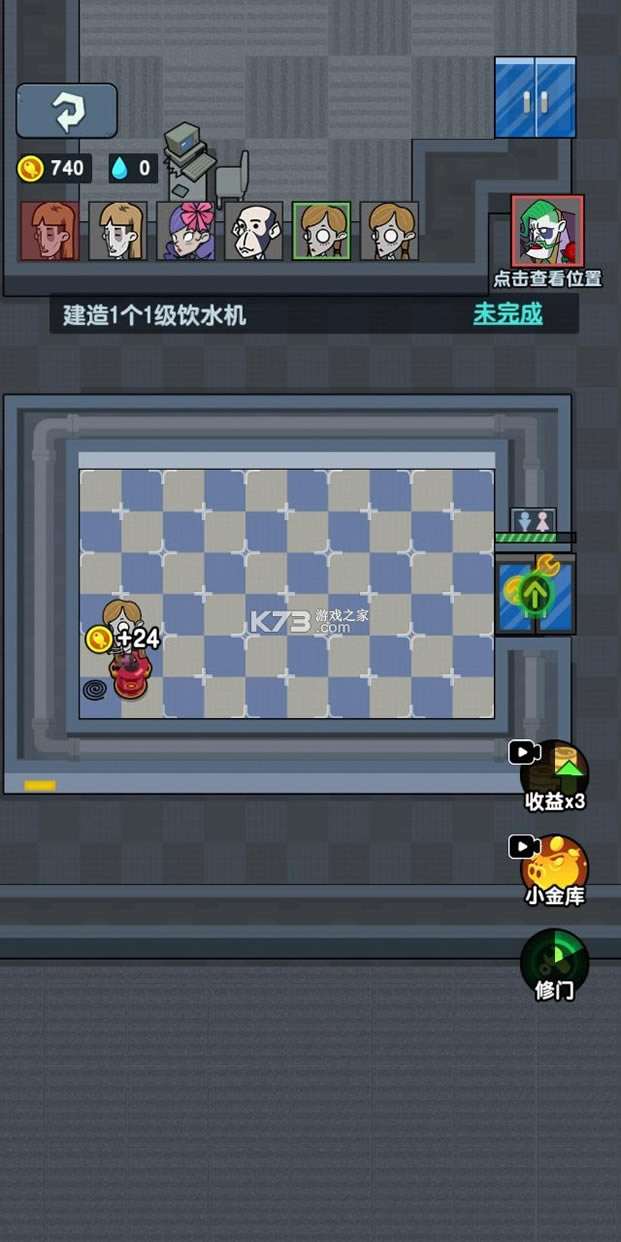Open the 小金库 piggy bank
621x1242 pixels.
554,866
